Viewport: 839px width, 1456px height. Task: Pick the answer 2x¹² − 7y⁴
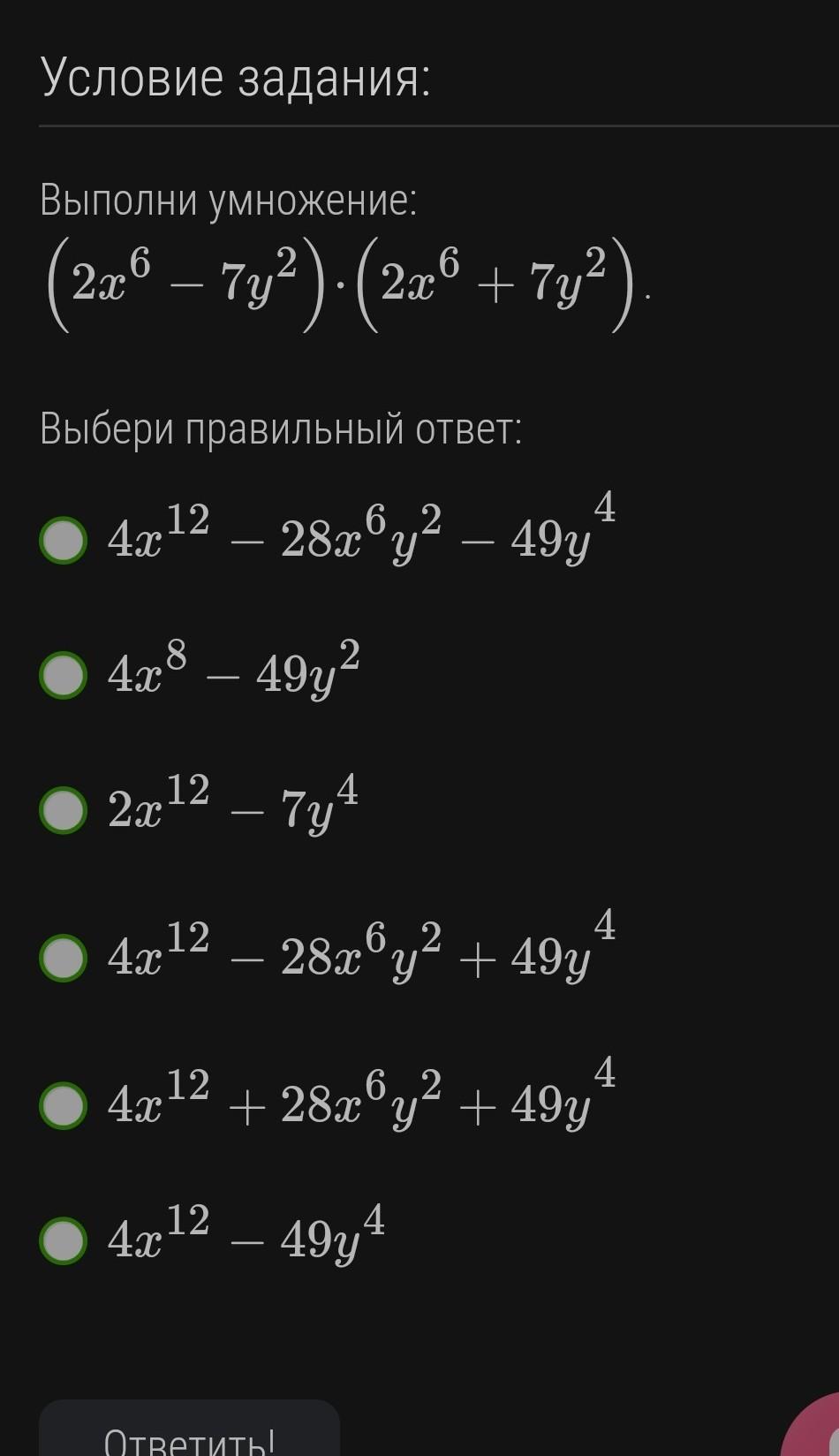pyautogui.click(x=64, y=810)
